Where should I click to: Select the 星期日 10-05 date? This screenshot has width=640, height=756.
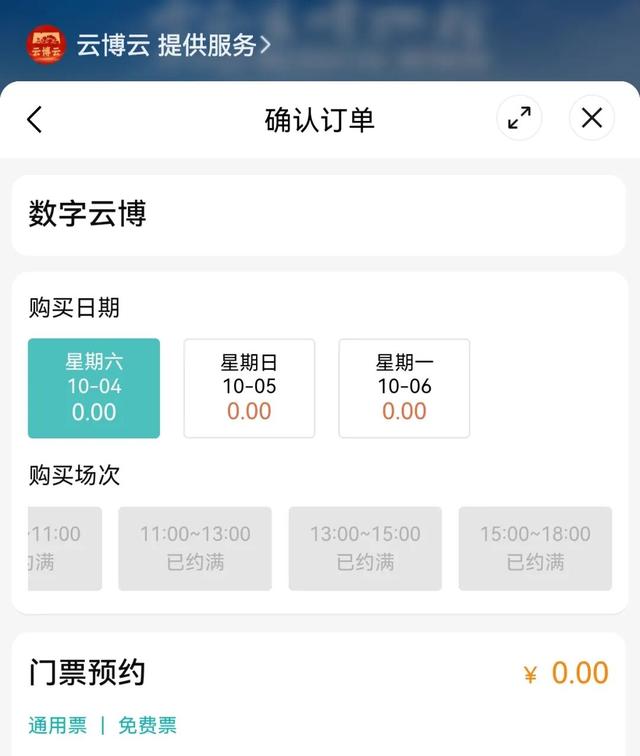(249, 388)
